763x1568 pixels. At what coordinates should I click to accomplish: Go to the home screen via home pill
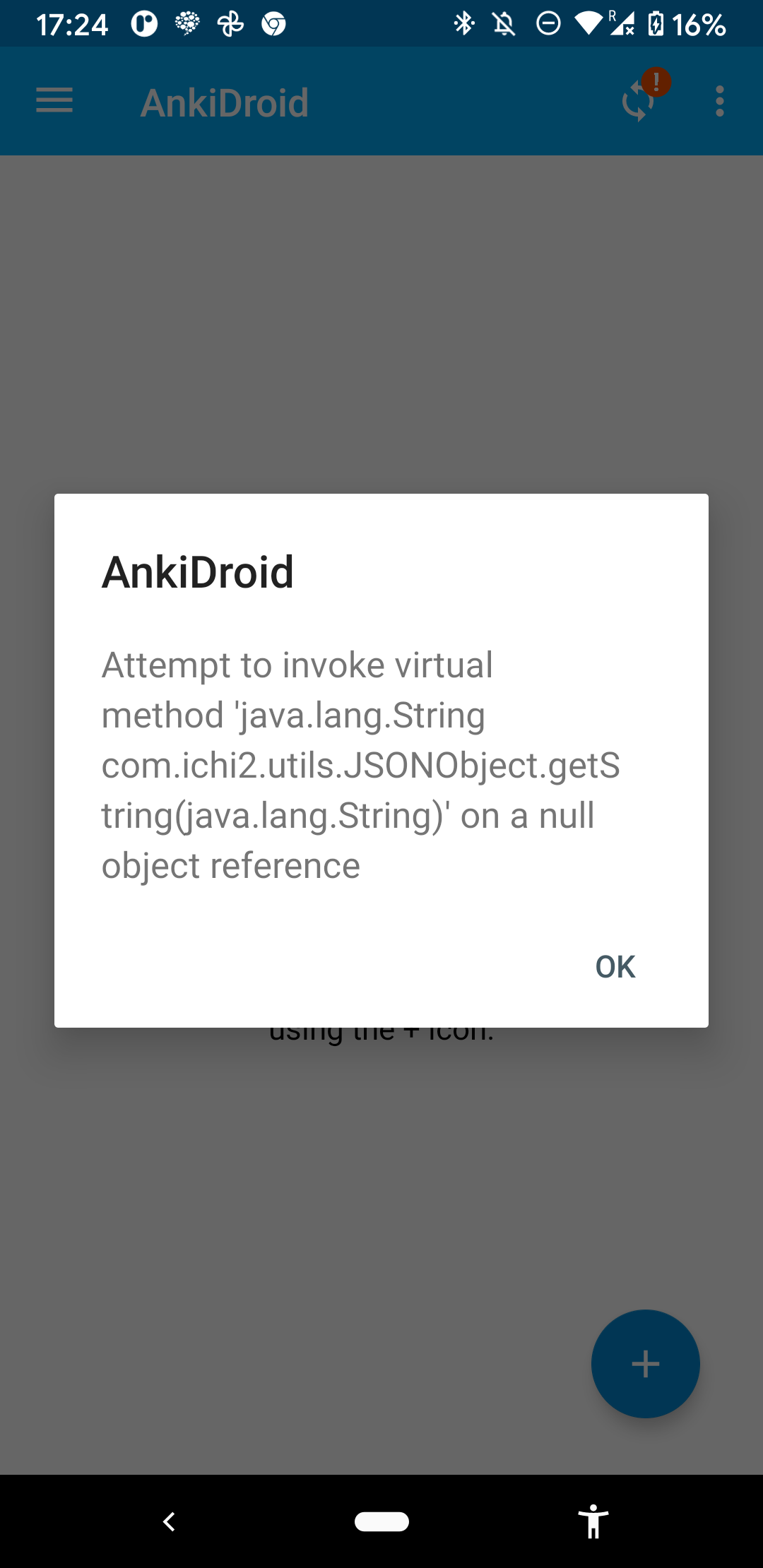381,1521
